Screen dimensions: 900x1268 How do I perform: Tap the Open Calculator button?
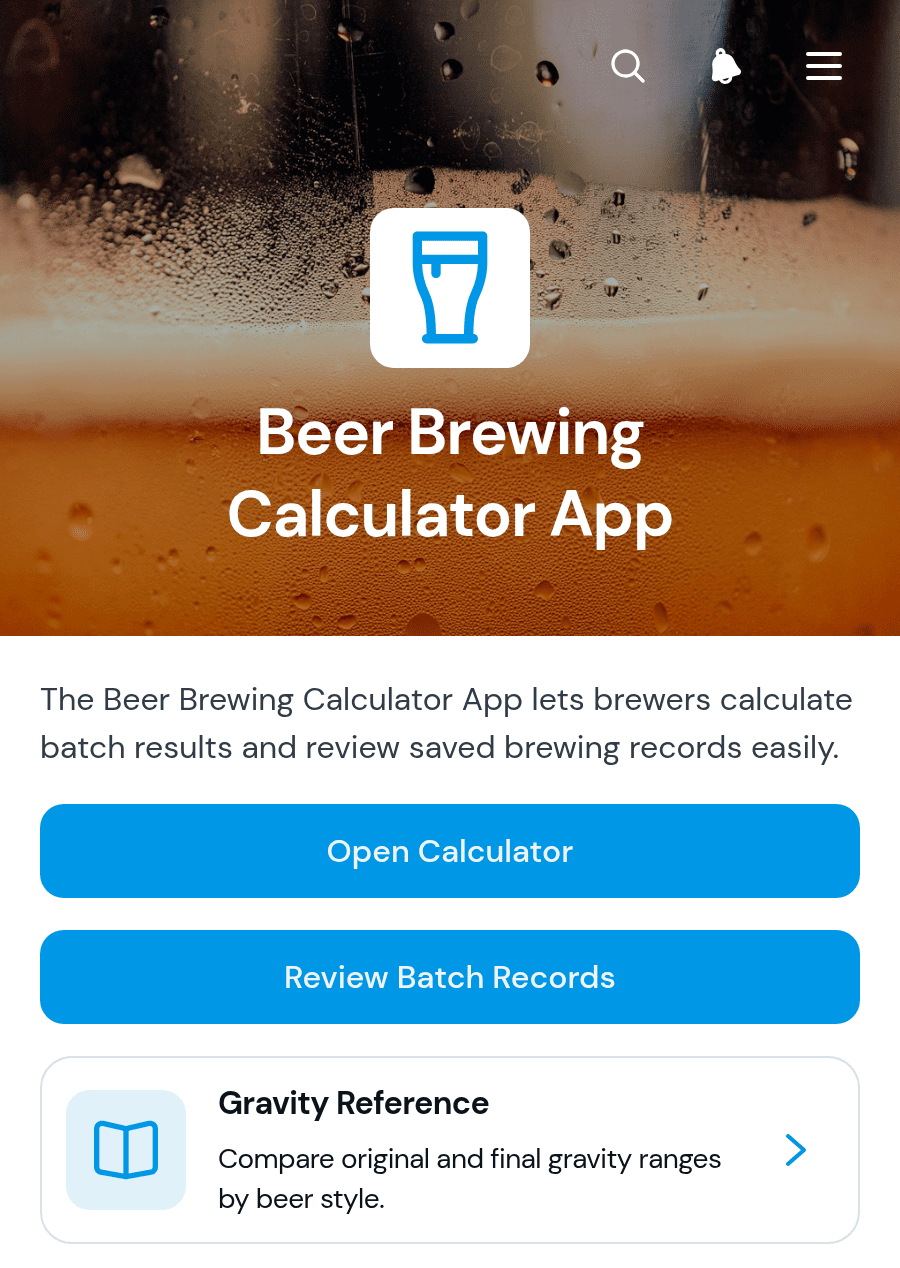click(x=450, y=851)
